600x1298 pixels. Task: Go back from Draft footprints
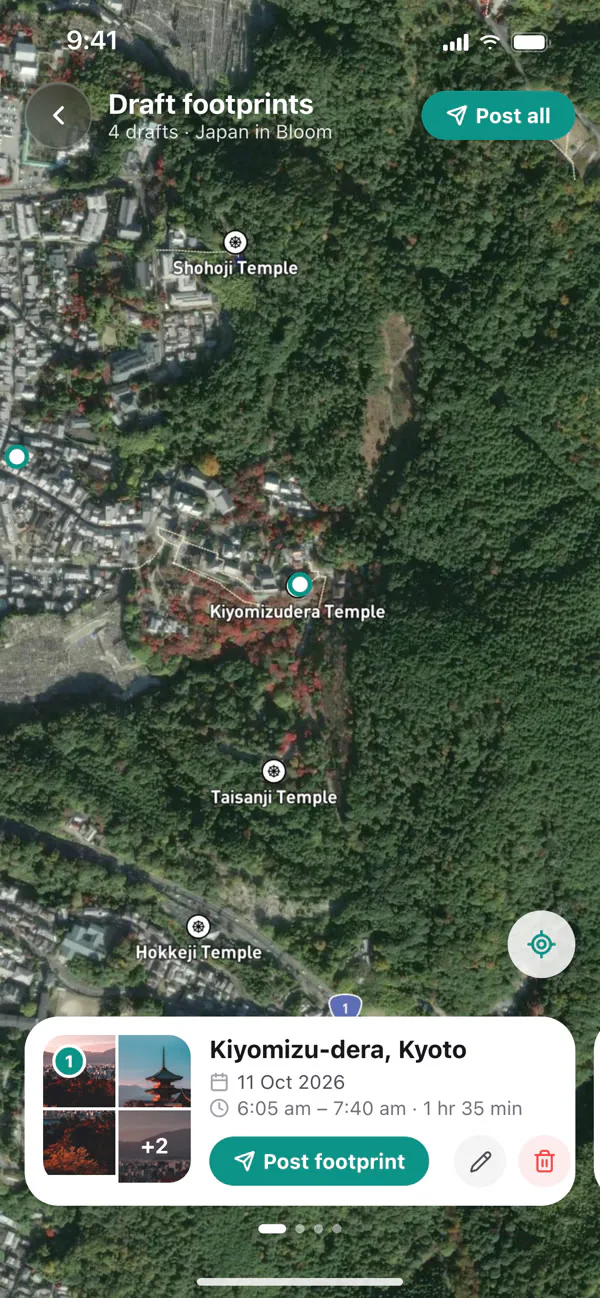click(58, 115)
